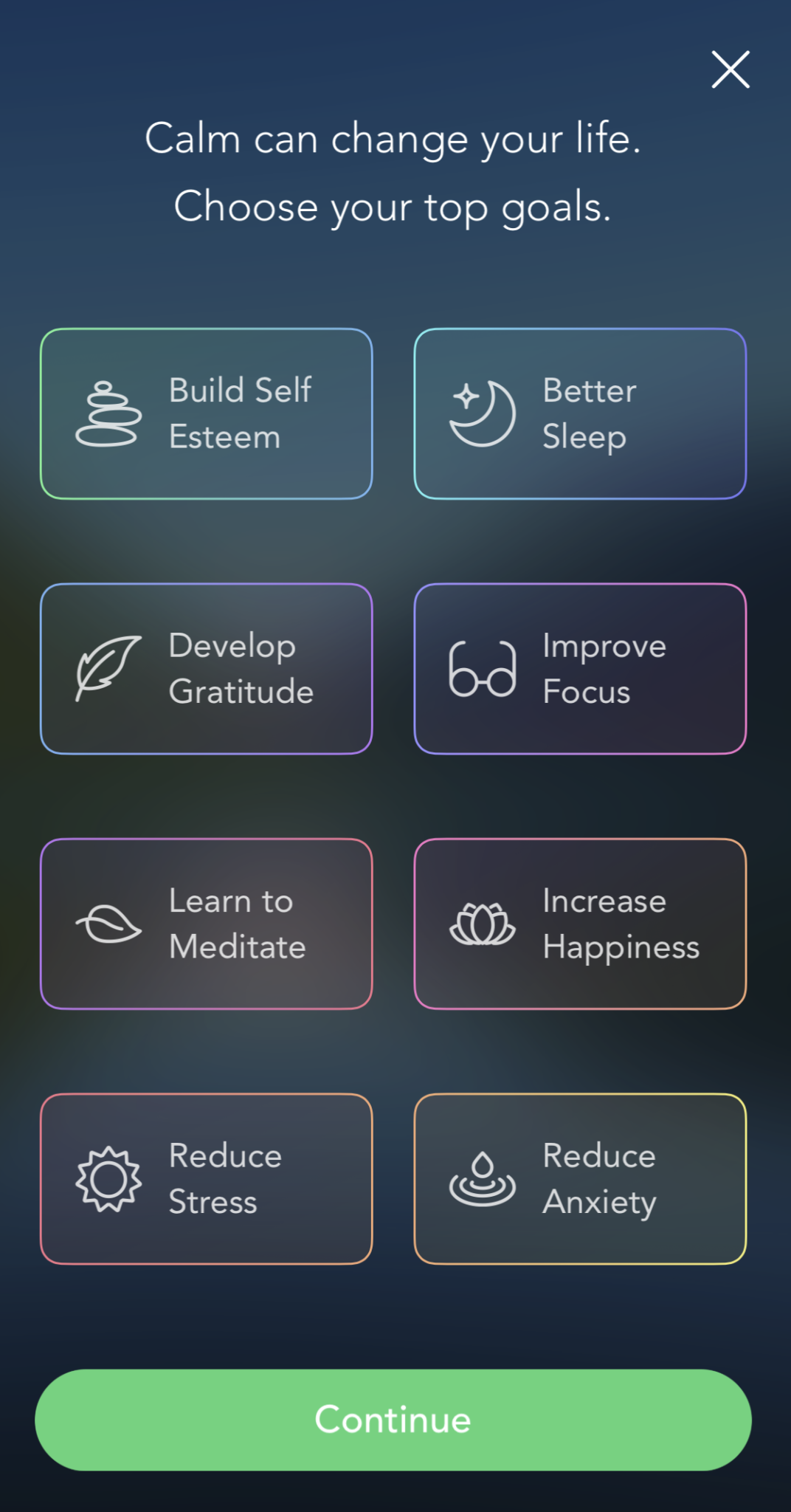
Task: Close the goals selection screen
Action: (730, 69)
